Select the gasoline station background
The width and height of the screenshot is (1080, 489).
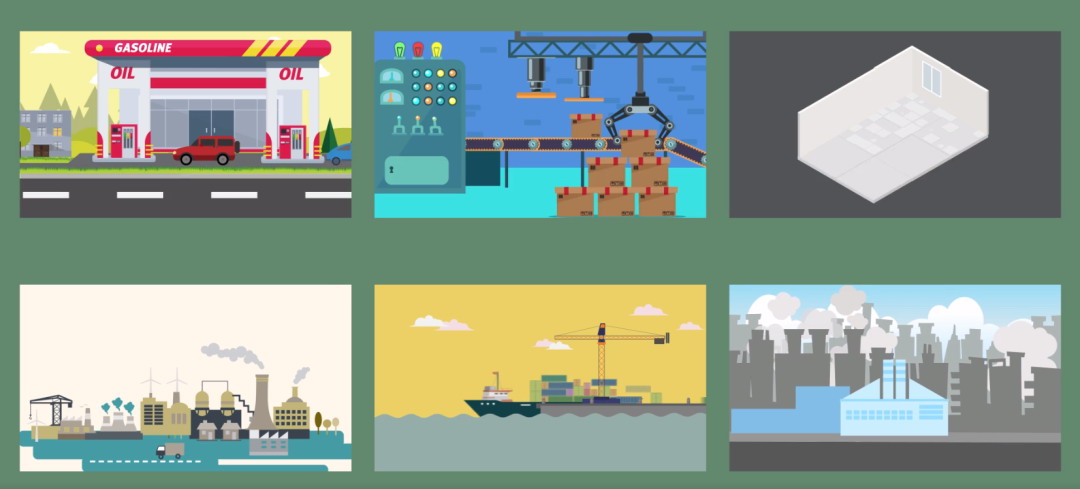coord(186,124)
